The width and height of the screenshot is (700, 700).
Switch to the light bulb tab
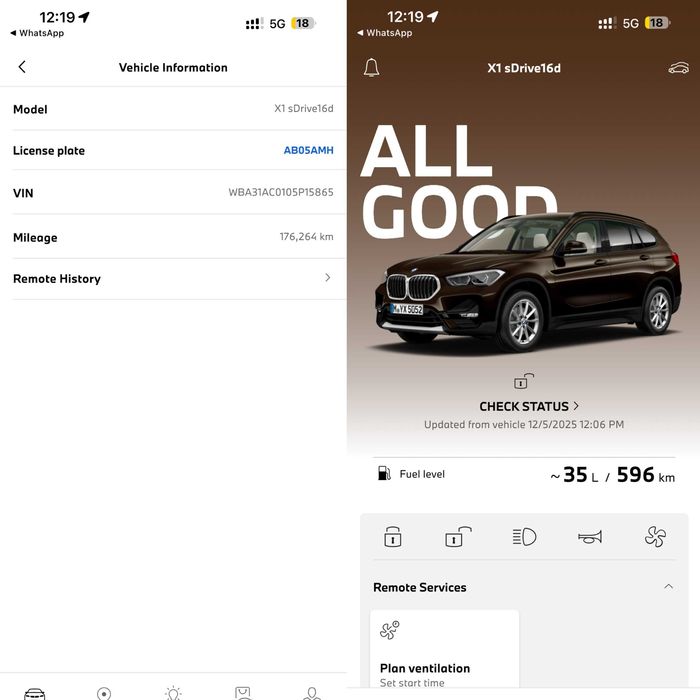(173, 693)
